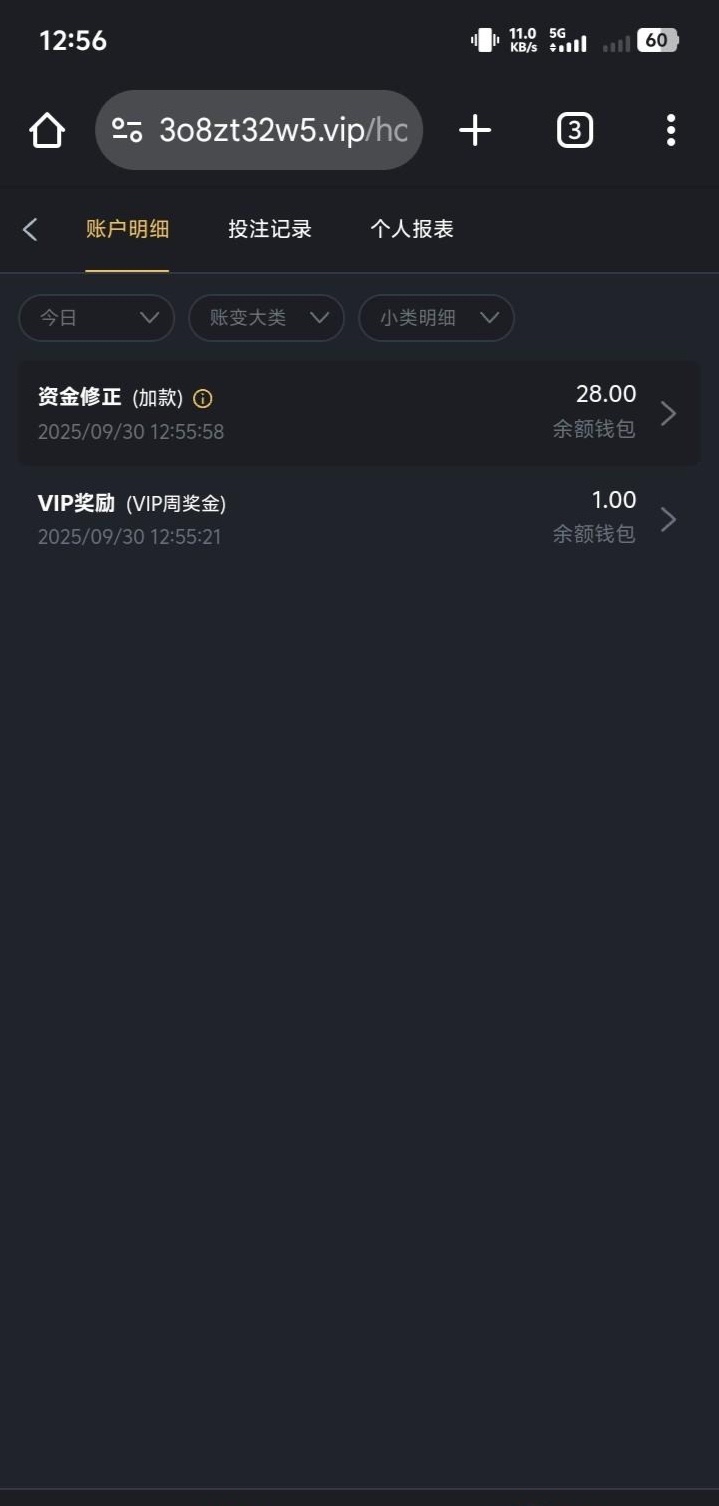Open the 资金修正 (加款) 28.00 record

pos(358,413)
